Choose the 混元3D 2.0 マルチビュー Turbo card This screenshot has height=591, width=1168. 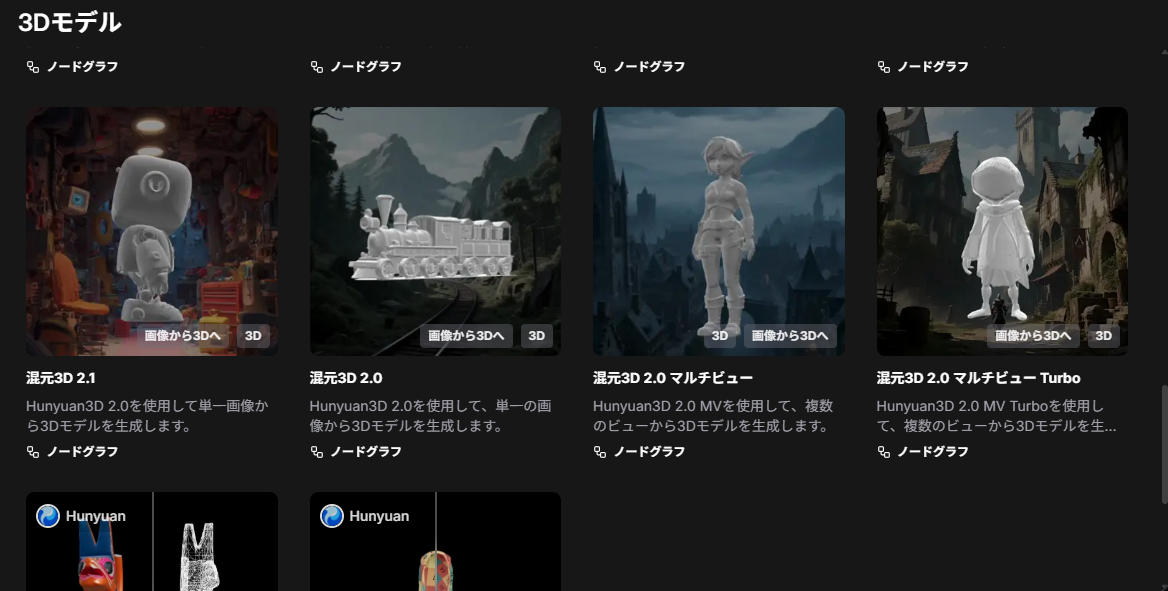[x=1002, y=232]
